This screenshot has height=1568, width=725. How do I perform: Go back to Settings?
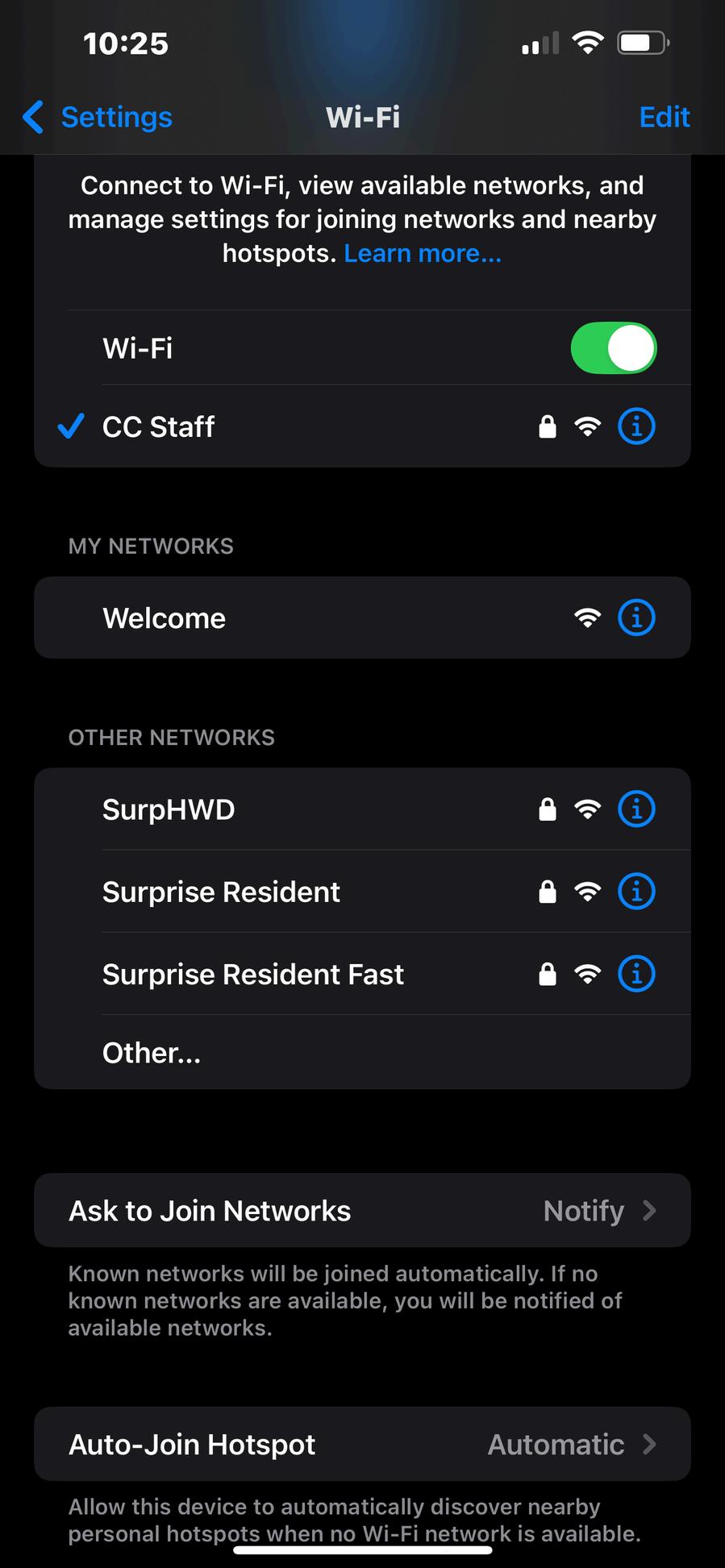98,118
